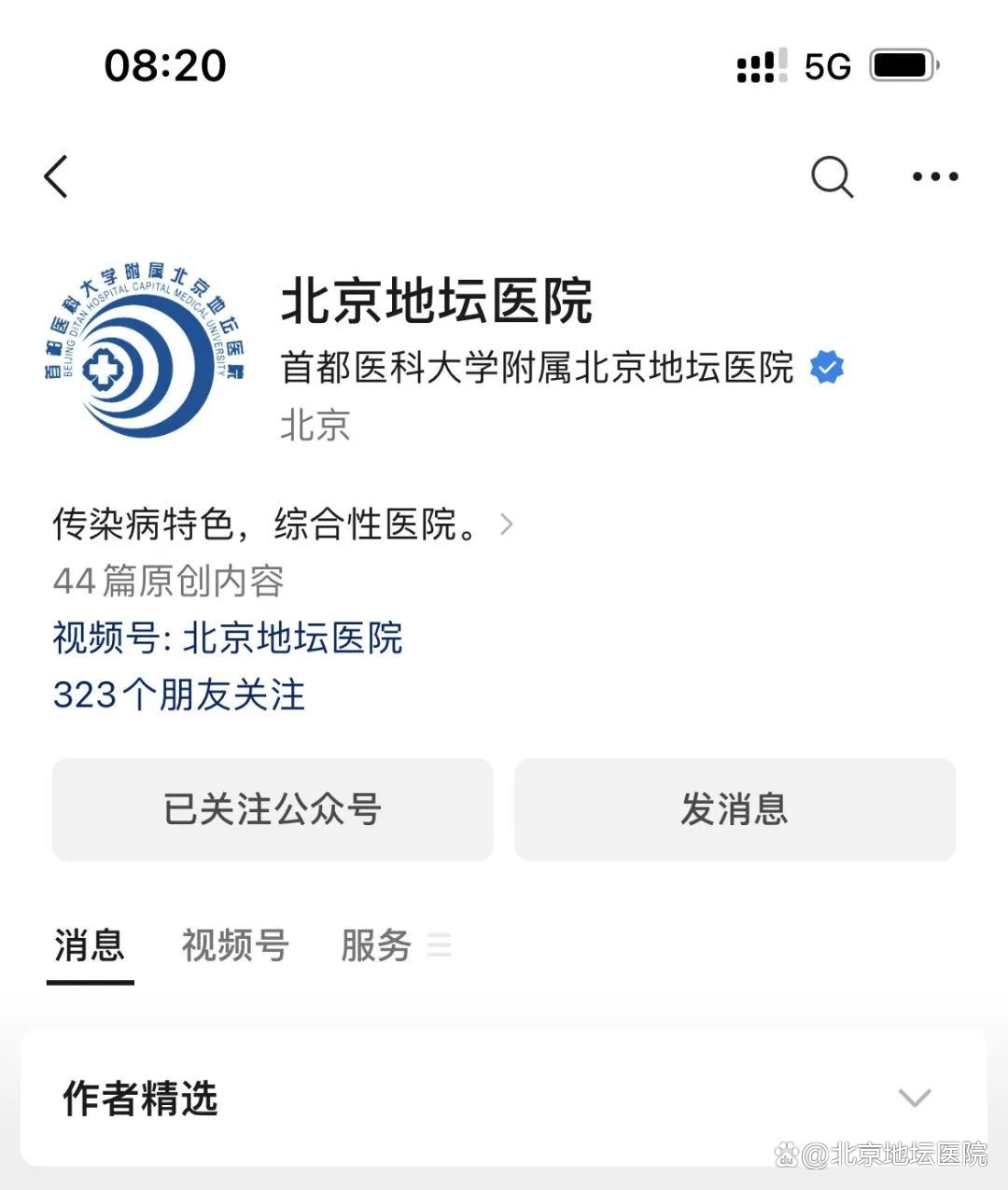Open the 视频号: 北京地坛医院 link
The width and height of the screenshot is (1008, 1190).
pos(228,638)
